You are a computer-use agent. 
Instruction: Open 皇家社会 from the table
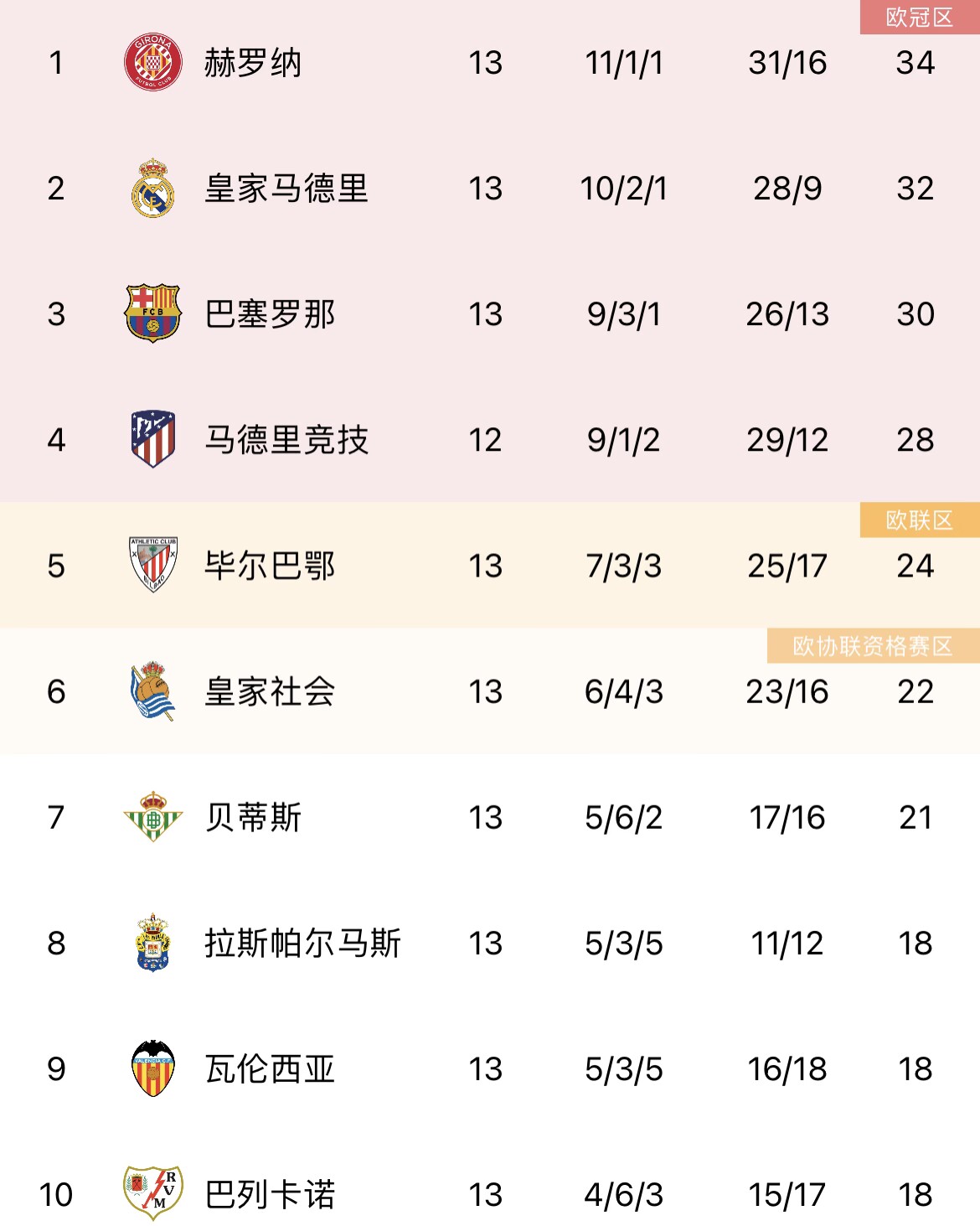pyautogui.click(x=270, y=691)
